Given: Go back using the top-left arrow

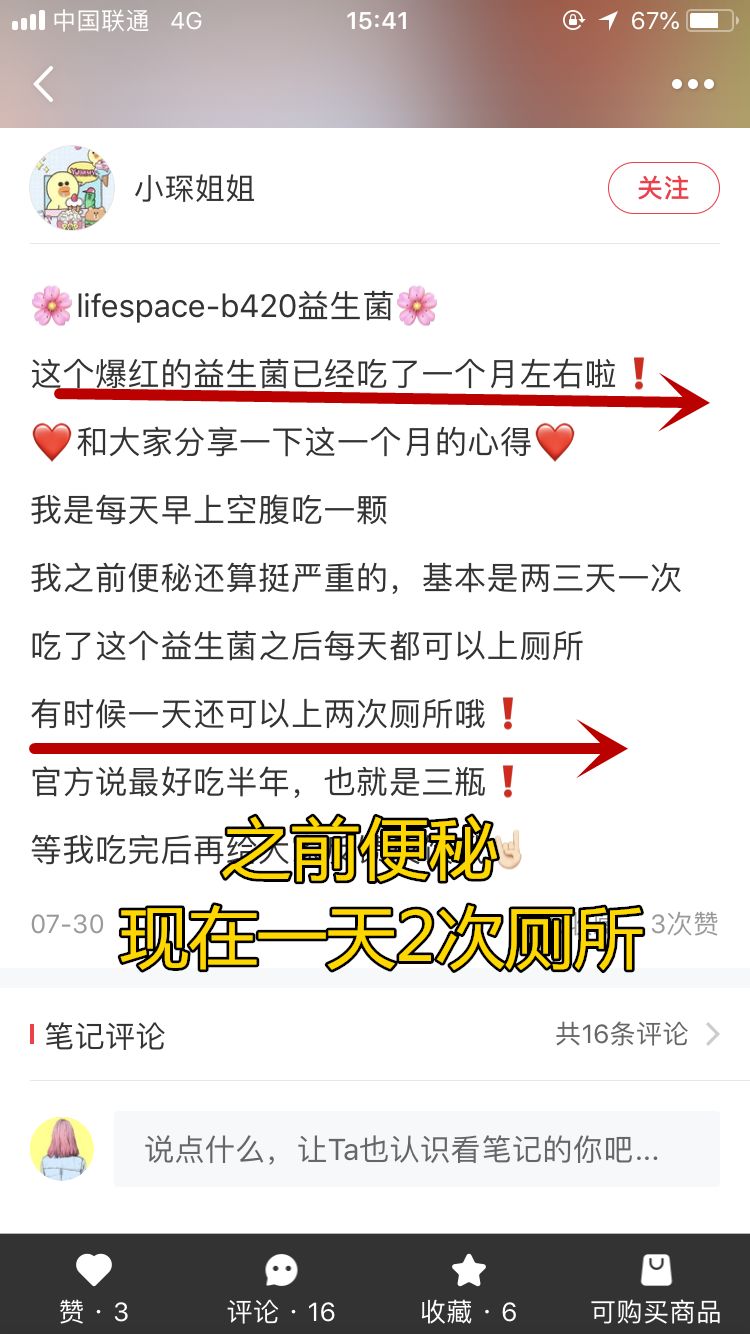Looking at the screenshot, I should coord(43,85).
